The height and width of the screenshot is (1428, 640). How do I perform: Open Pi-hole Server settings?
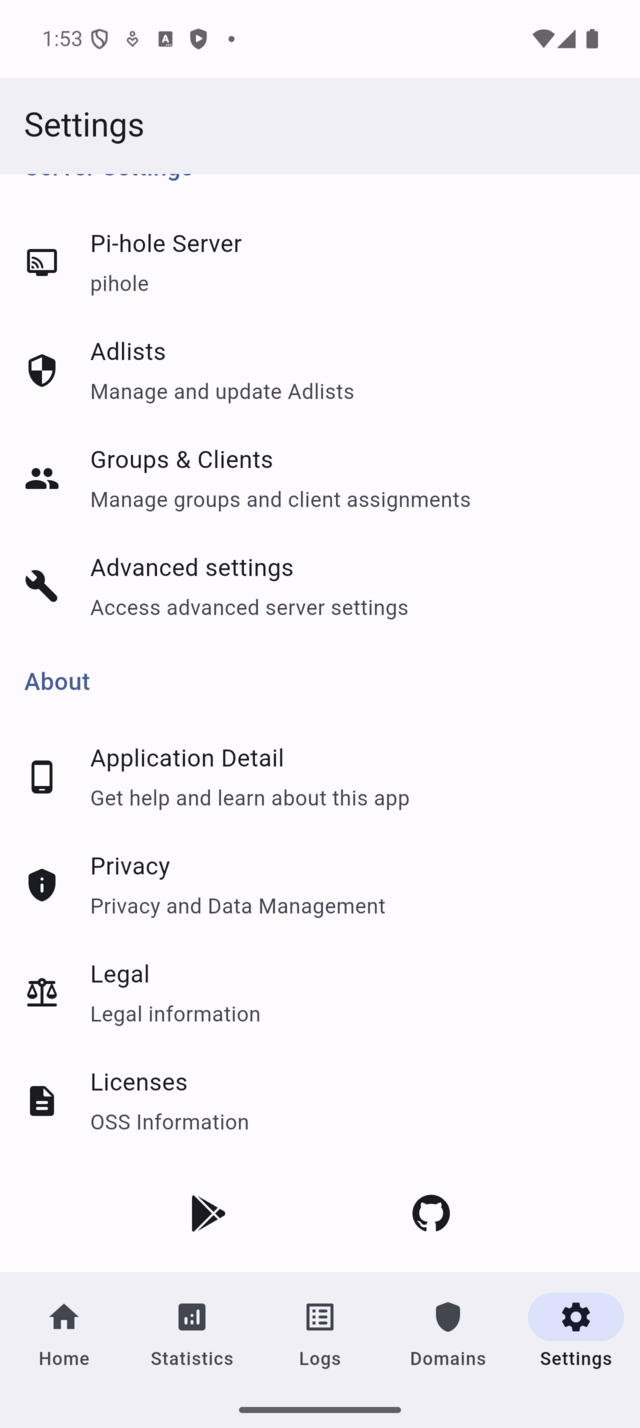coord(320,263)
